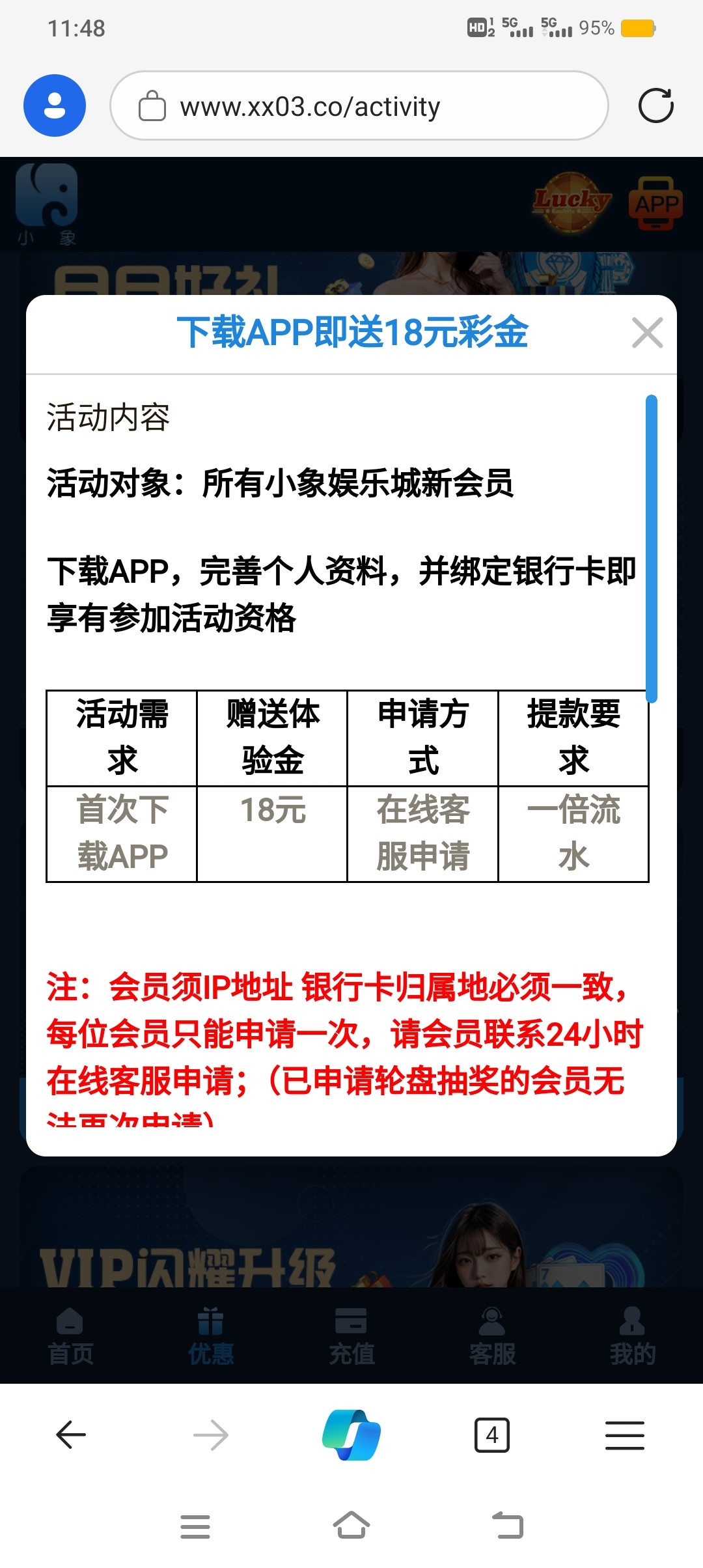703x1568 pixels.
Task: Tap the www.xx03.co address bar
Action: [359, 106]
